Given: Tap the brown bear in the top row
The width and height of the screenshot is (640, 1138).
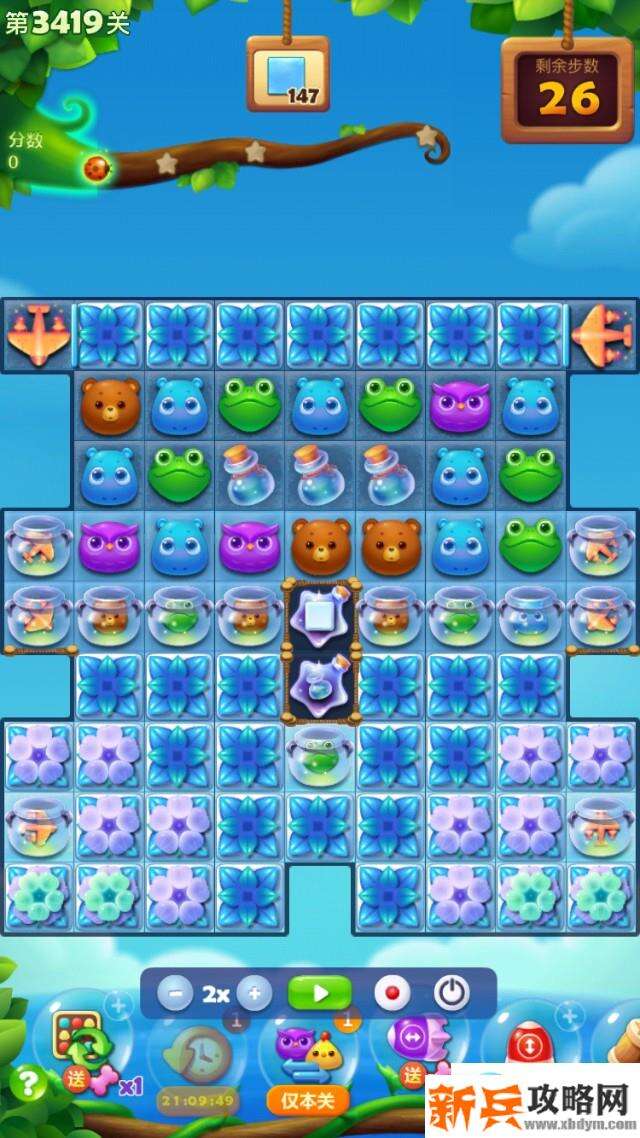Looking at the screenshot, I should tap(109, 404).
